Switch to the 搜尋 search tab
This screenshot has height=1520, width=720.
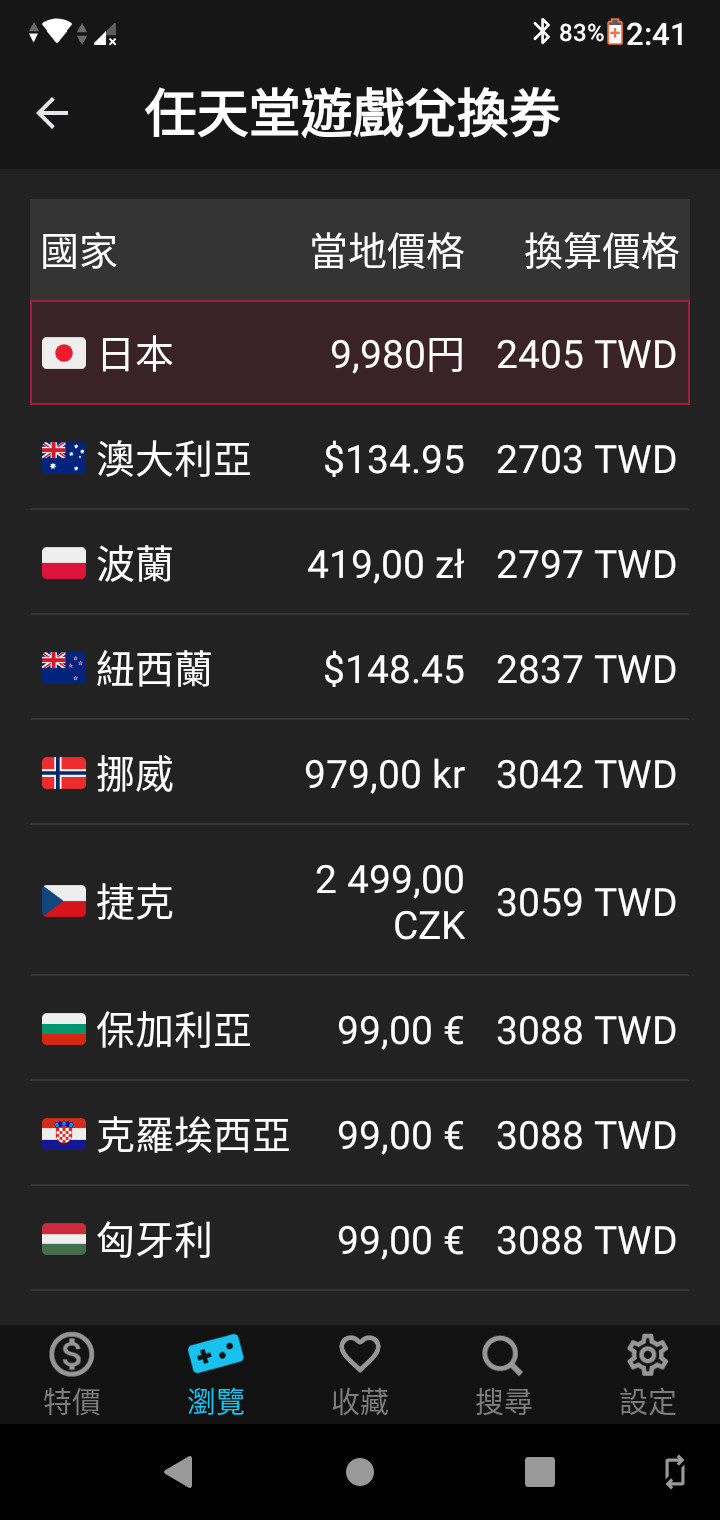[x=503, y=1375]
